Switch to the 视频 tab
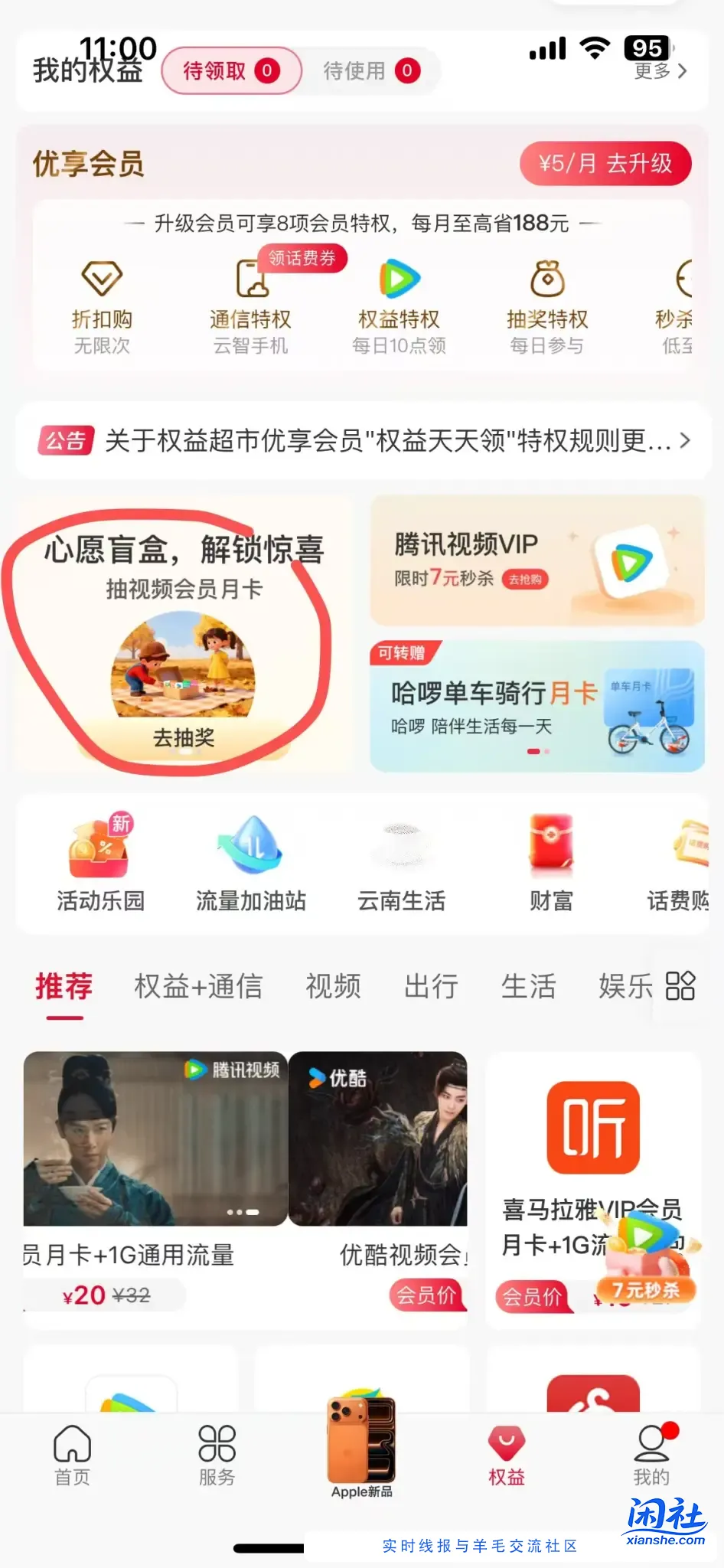The height and width of the screenshot is (1568, 724). pyautogui.click(x=333, y=986)
